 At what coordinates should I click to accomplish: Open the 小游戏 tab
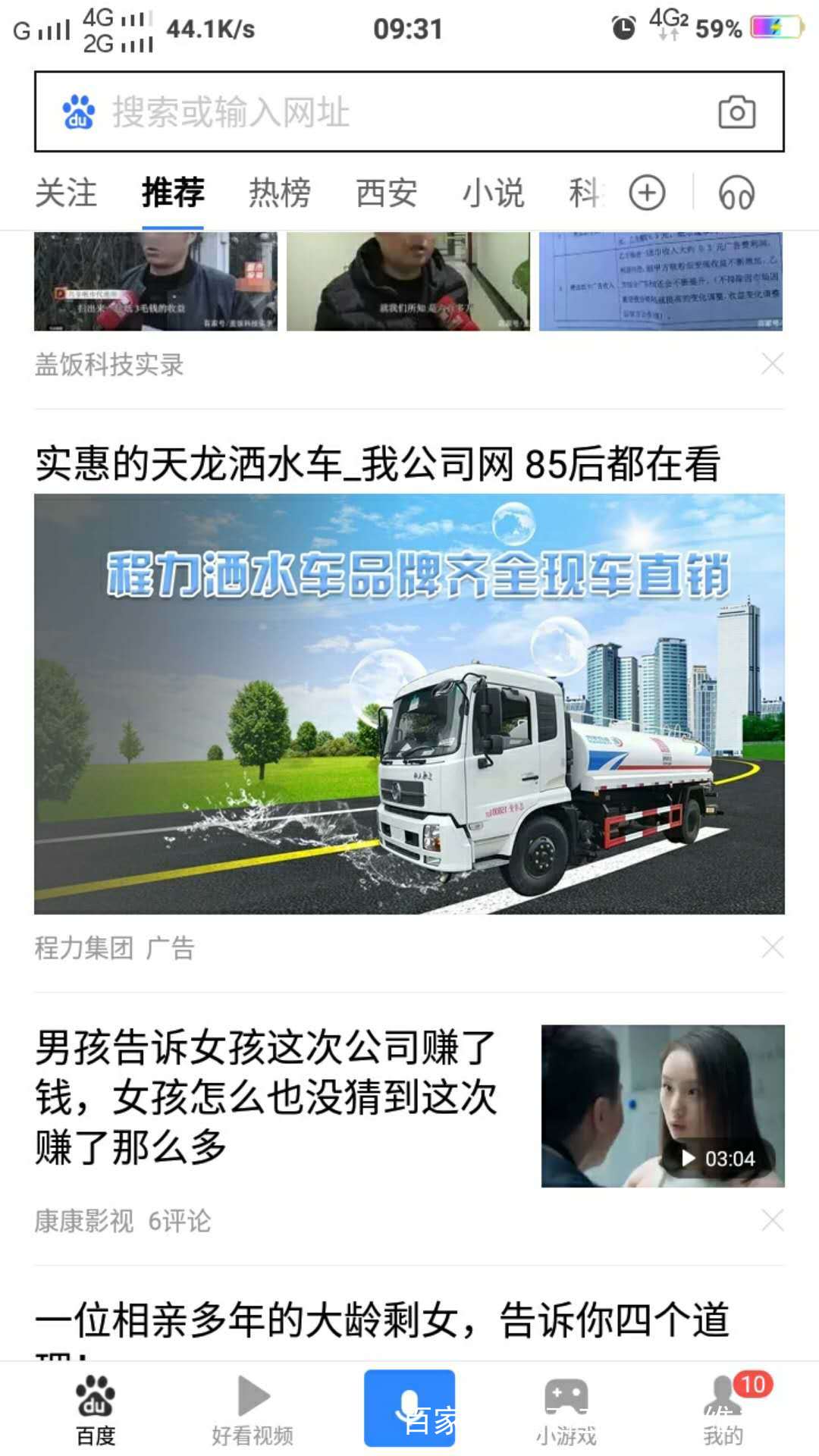(x=566, y=1409)
